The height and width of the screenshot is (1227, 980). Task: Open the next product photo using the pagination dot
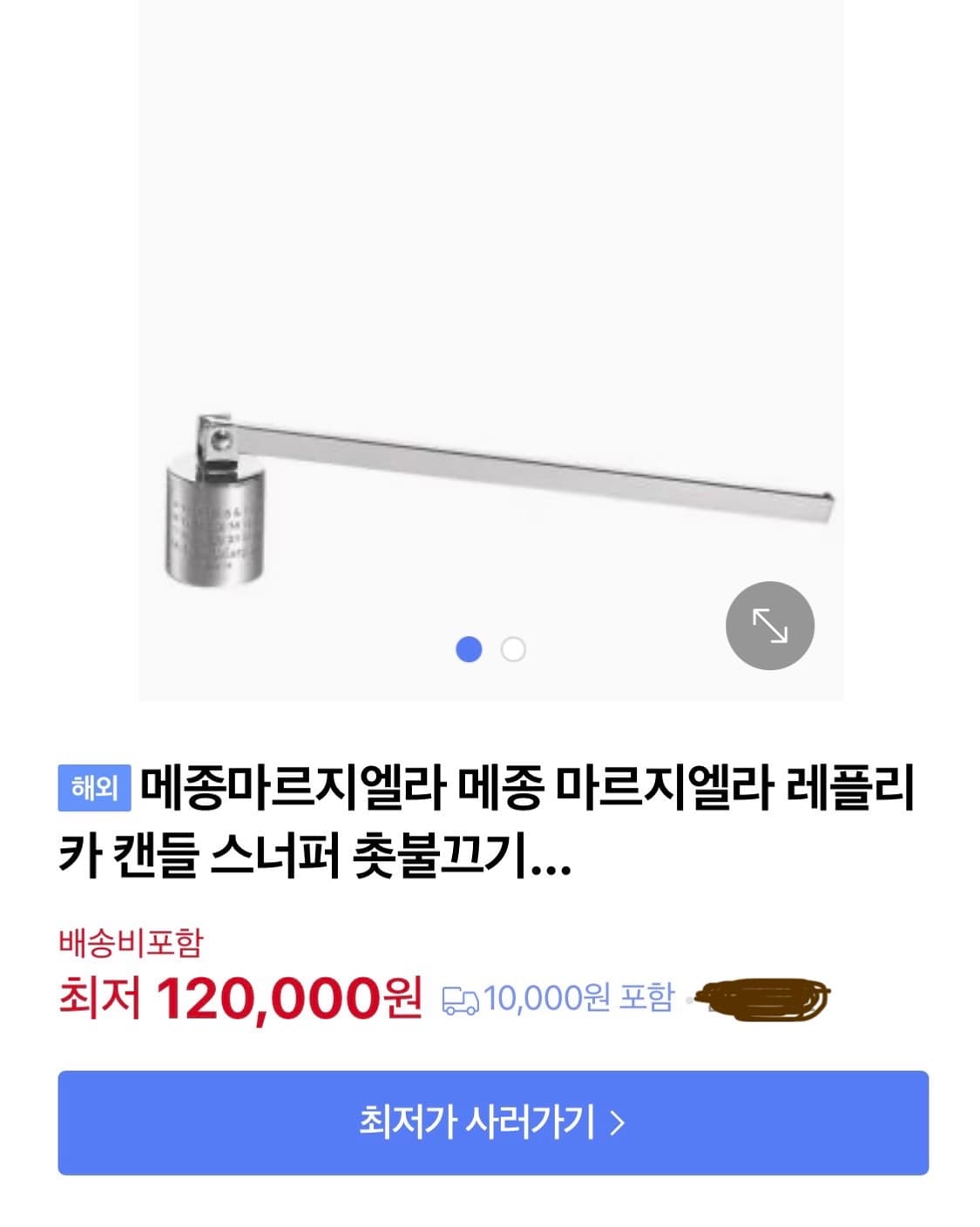pyautogui.click(x=513, y=649)
